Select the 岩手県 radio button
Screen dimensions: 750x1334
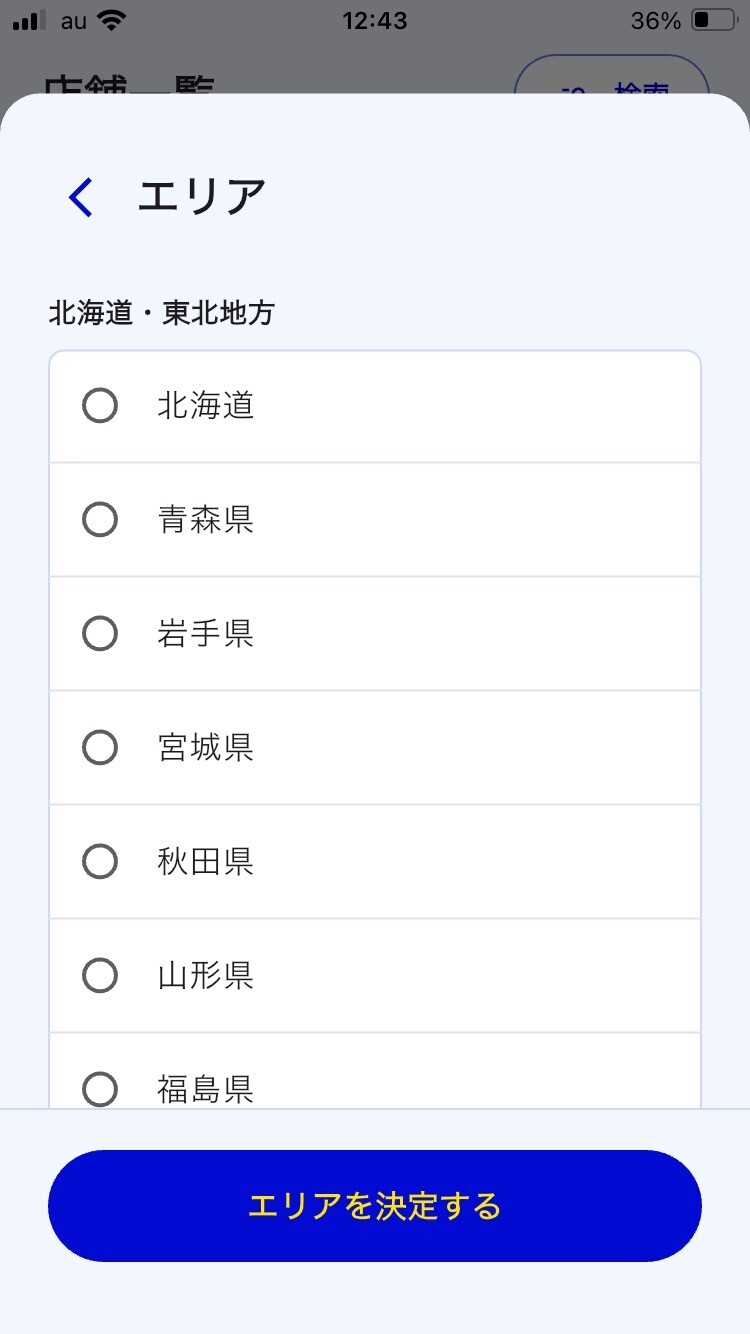click(99, 634)
